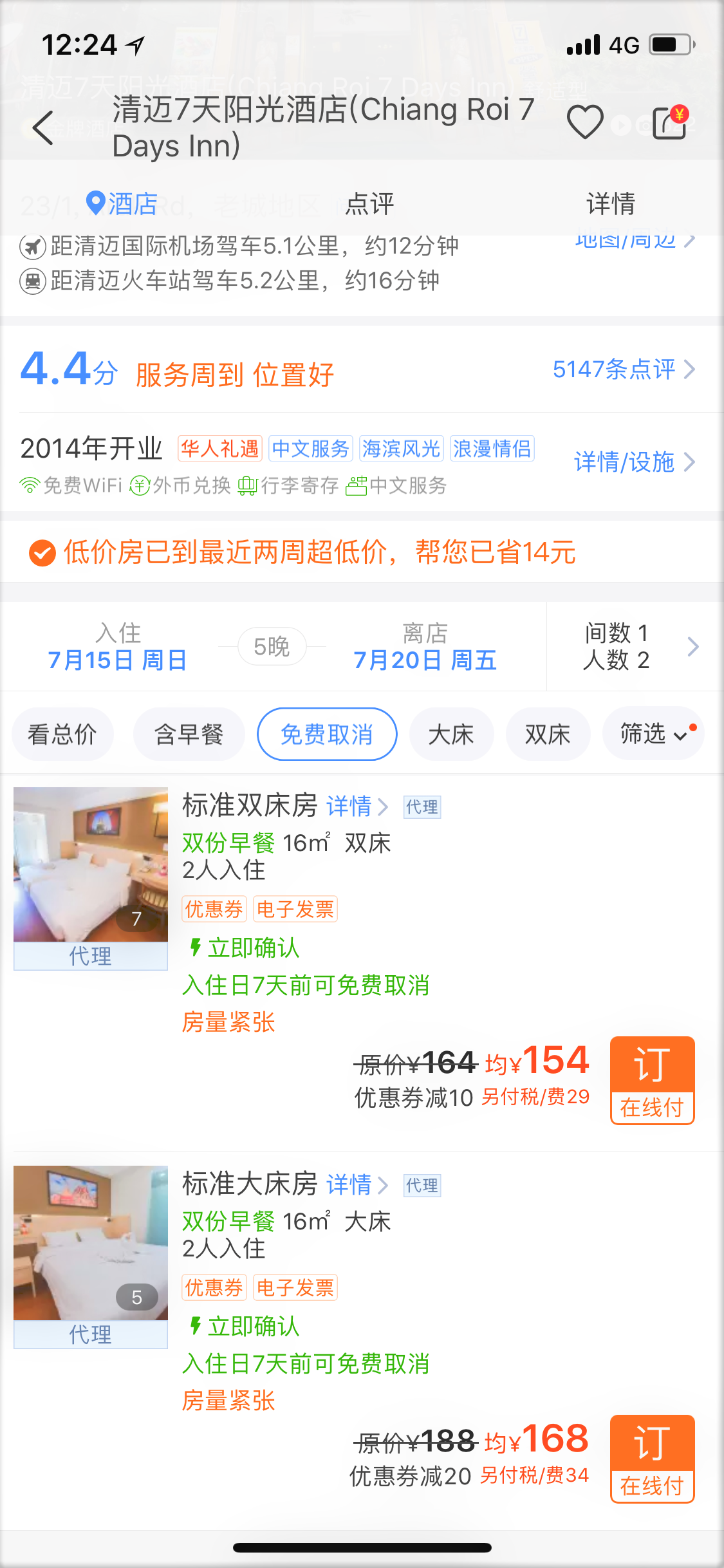This screenshot has width=724, height=1568.
Task: Book 标准大床房 at ¥168
Action: 652,1459
